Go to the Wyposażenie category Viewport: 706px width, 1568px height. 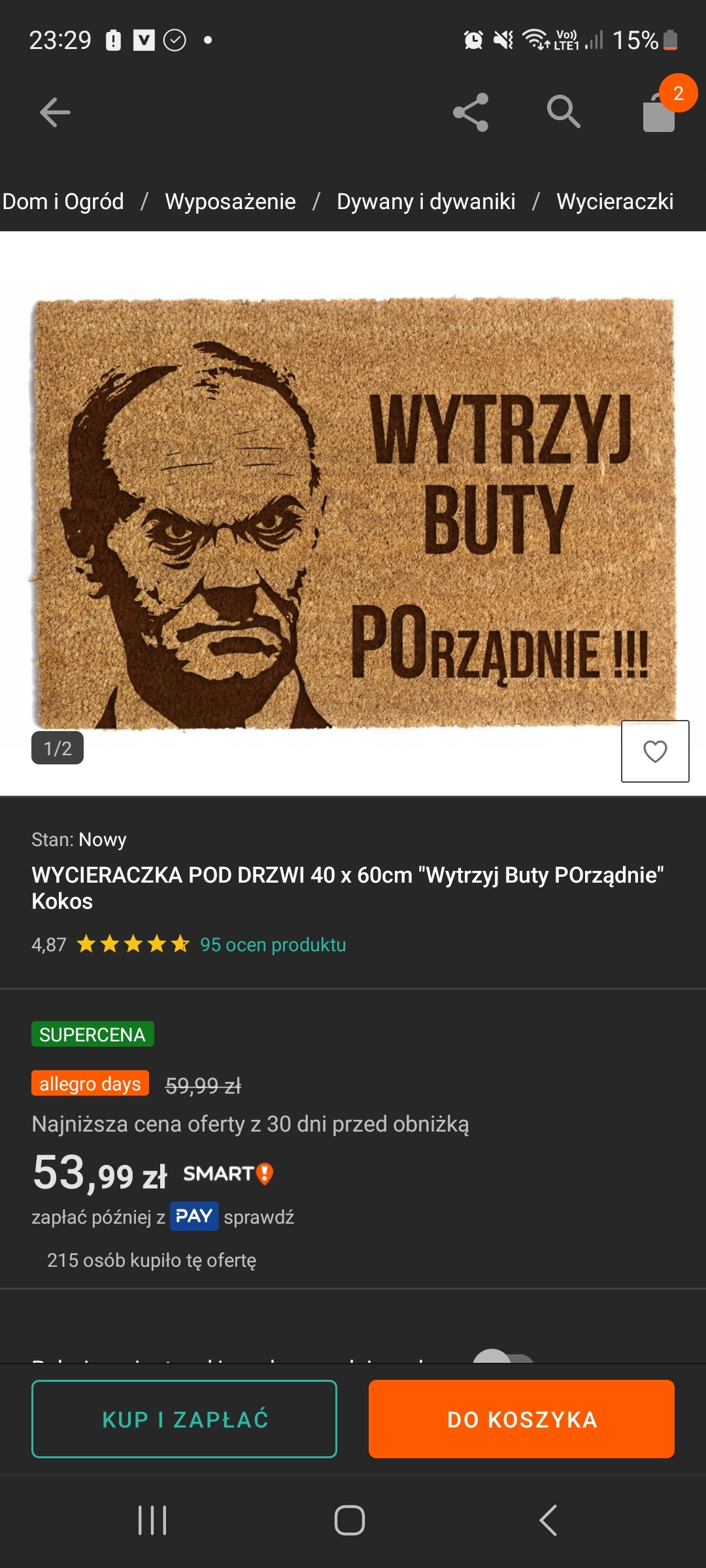tap(230, 201)
